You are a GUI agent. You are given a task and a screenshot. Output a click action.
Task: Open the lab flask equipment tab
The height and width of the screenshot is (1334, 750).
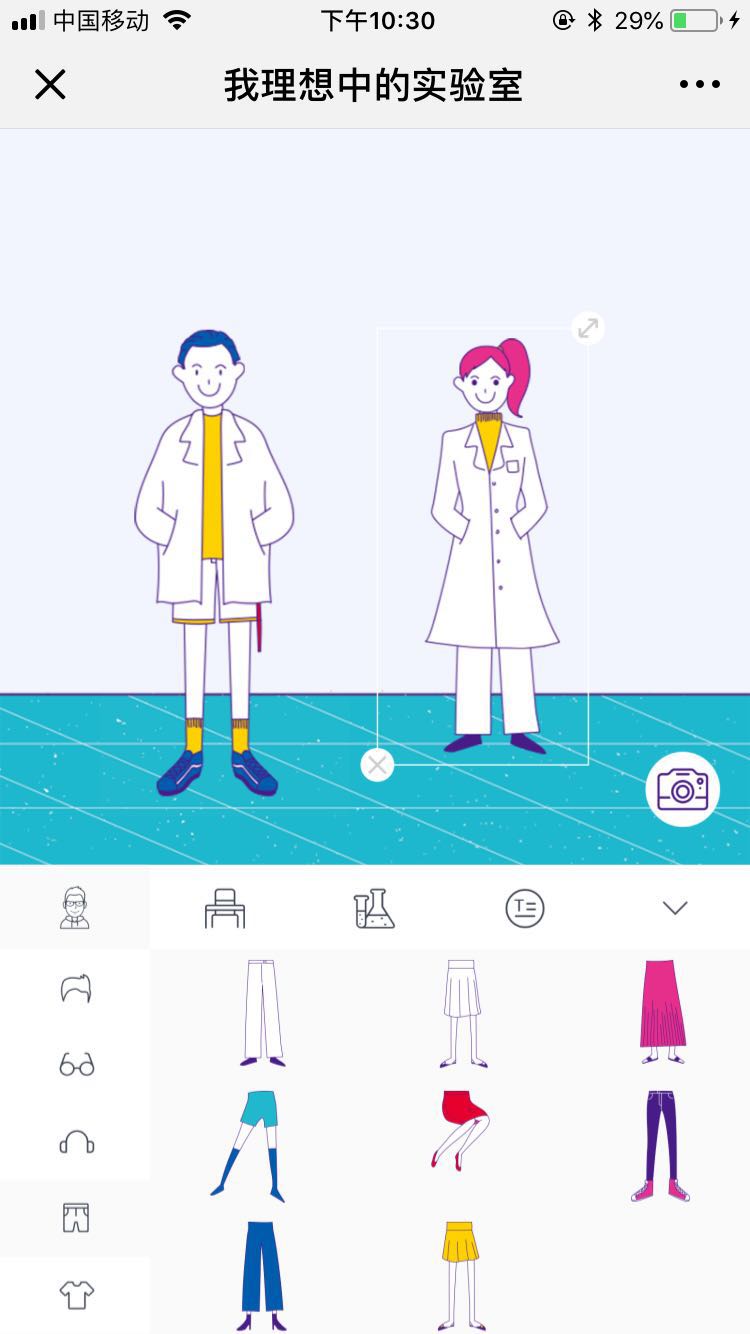click(x=374, y=908)
